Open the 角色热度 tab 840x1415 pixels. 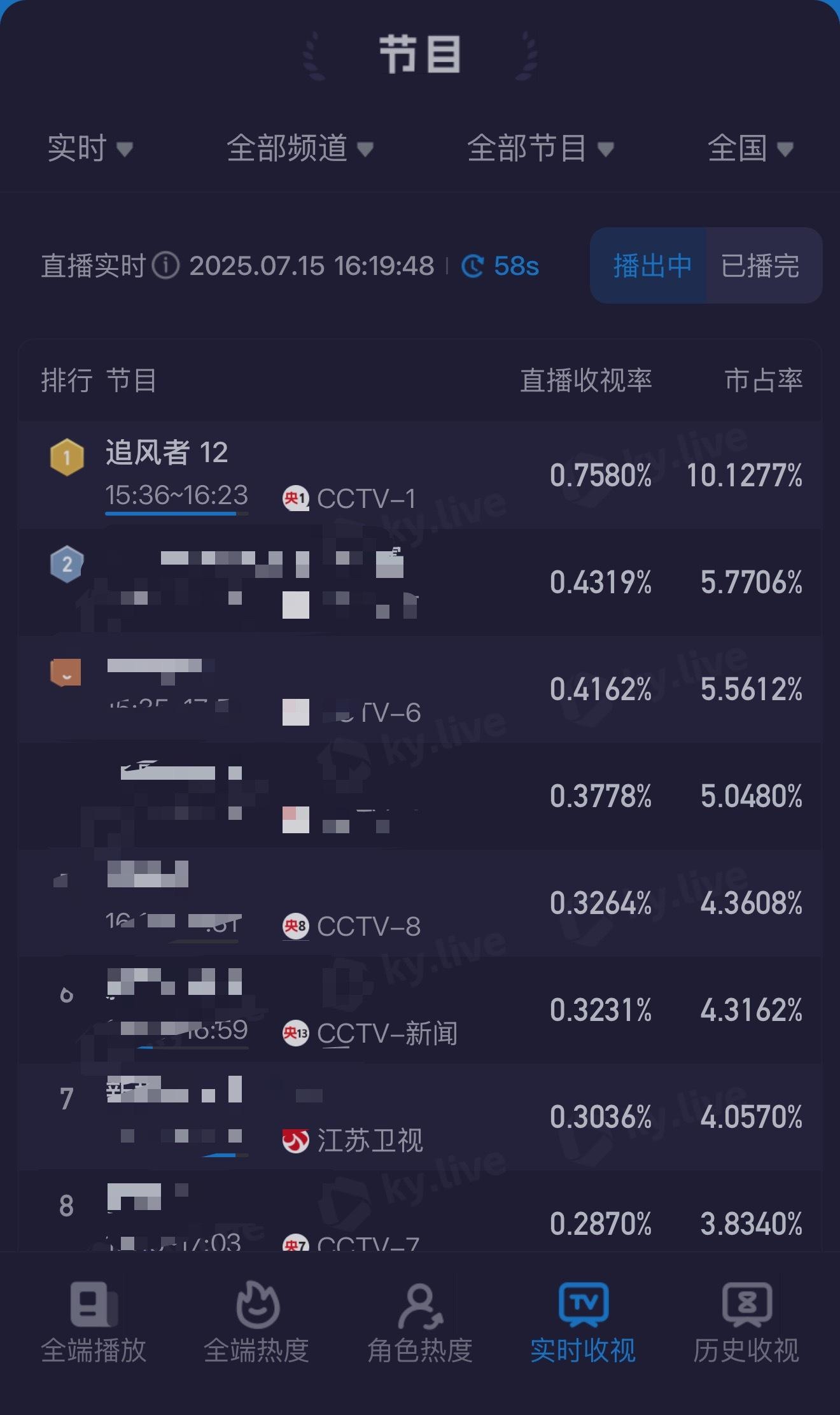420,1323
